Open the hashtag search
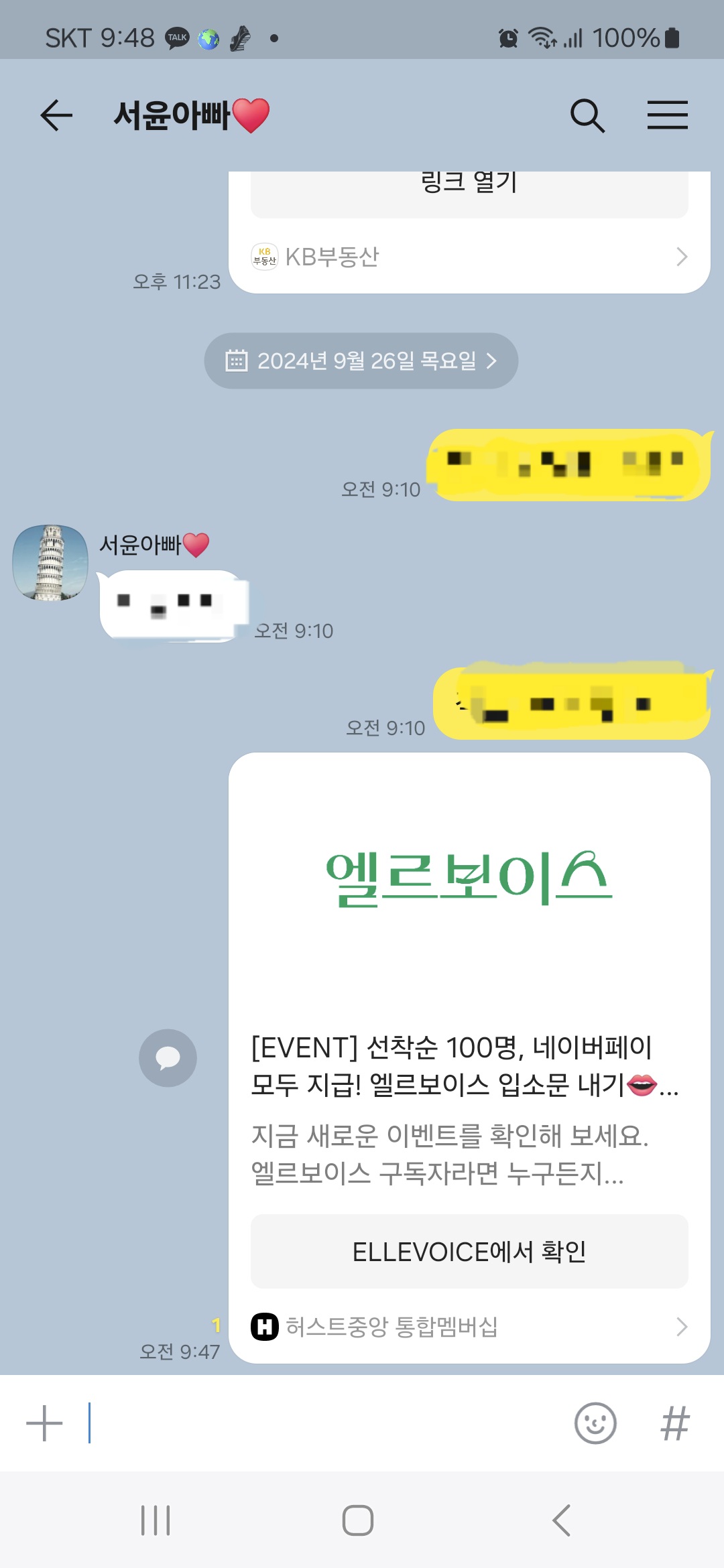 (x=675, y=1423)
